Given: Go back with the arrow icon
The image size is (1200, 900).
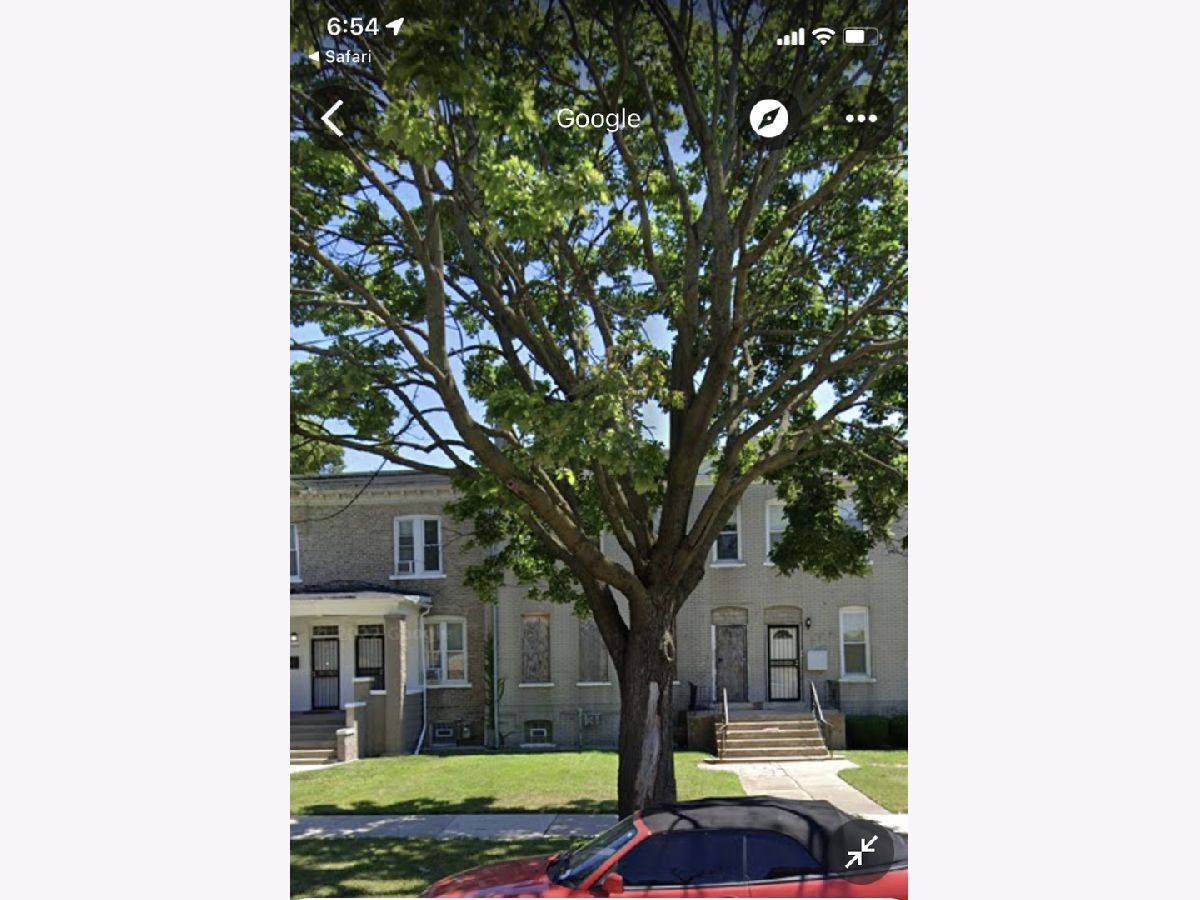Looking at the screenshot, I should (333, 118).
